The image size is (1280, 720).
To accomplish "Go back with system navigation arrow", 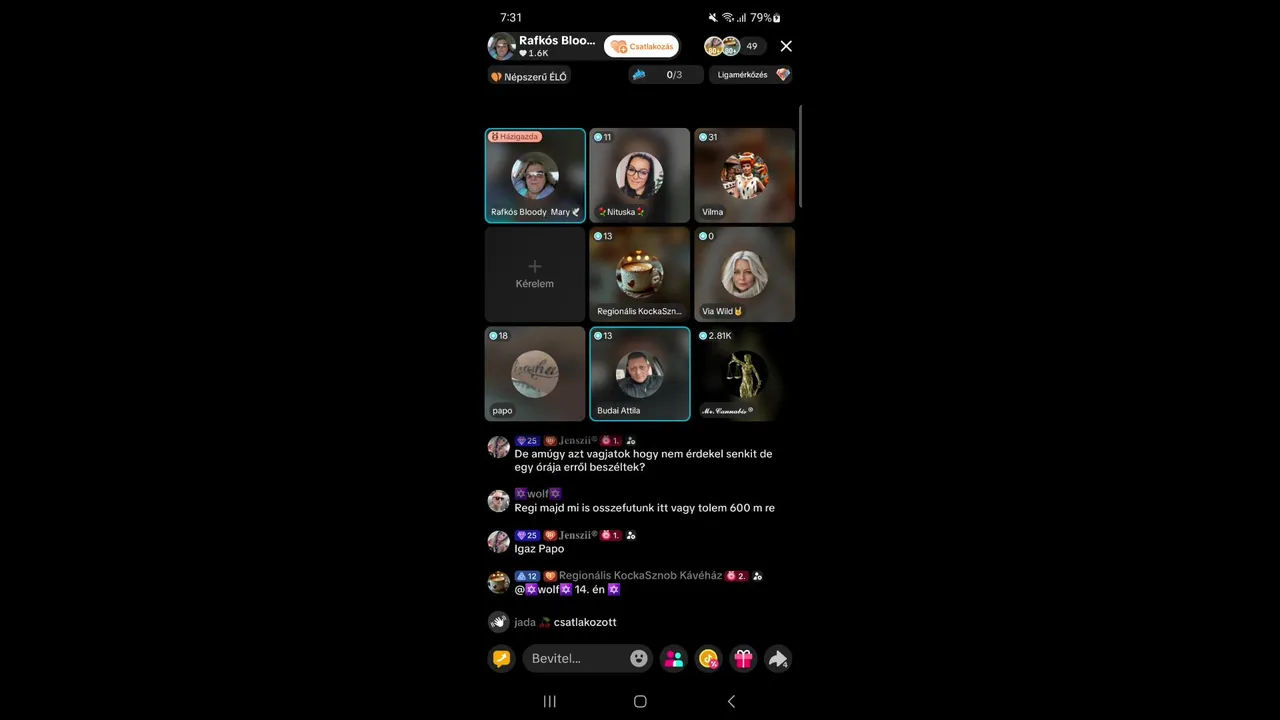I will coord(731,701).
